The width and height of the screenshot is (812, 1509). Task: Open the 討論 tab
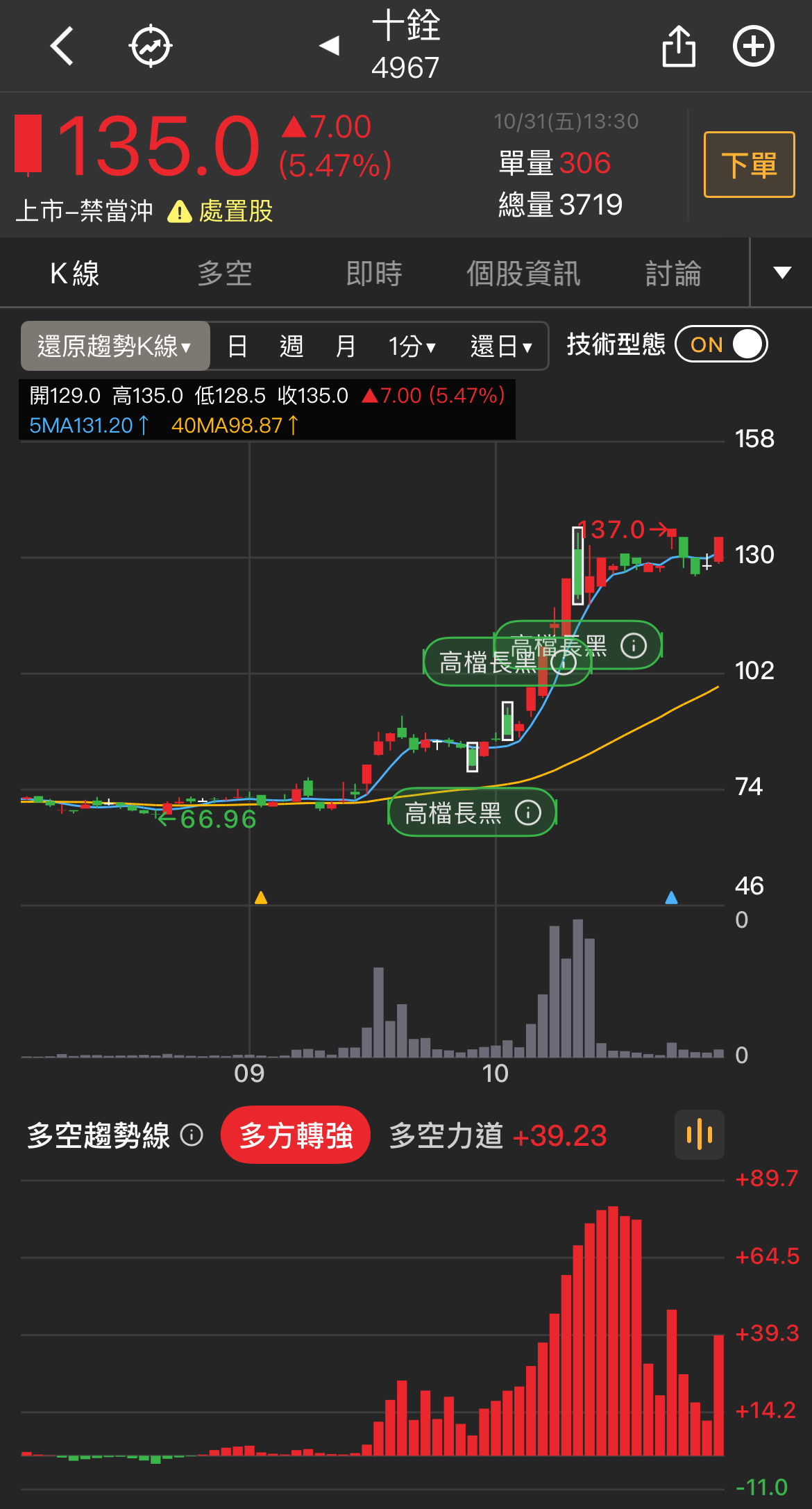point(673,273)
